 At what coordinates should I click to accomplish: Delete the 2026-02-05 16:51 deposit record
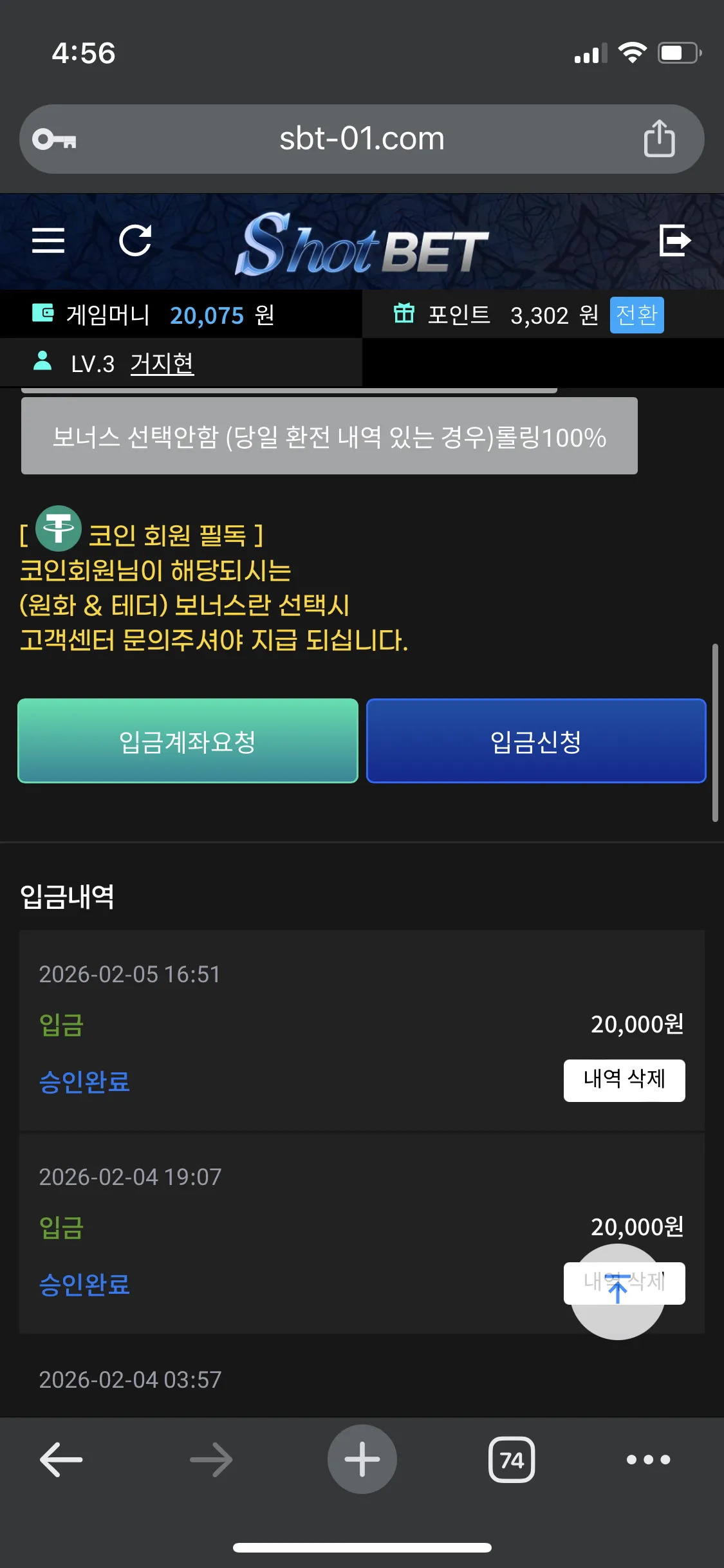pos(624,1080)
